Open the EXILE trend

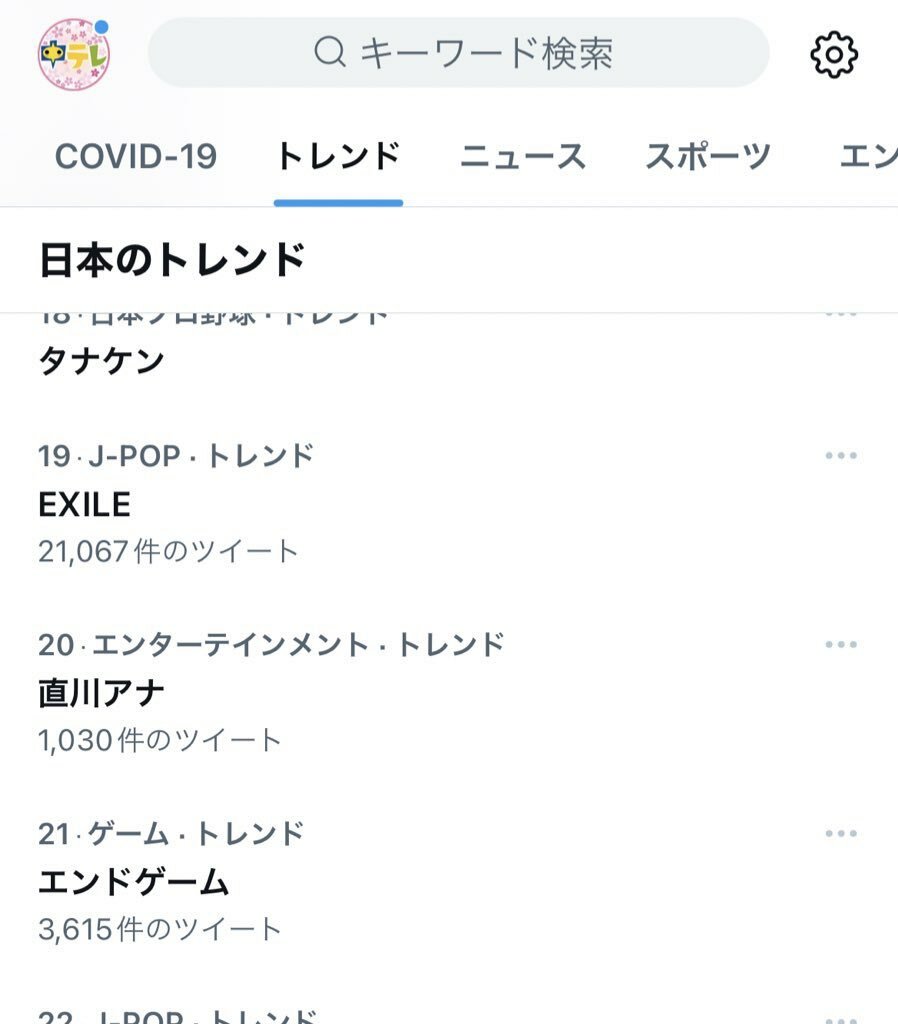[x=85, y=505]
